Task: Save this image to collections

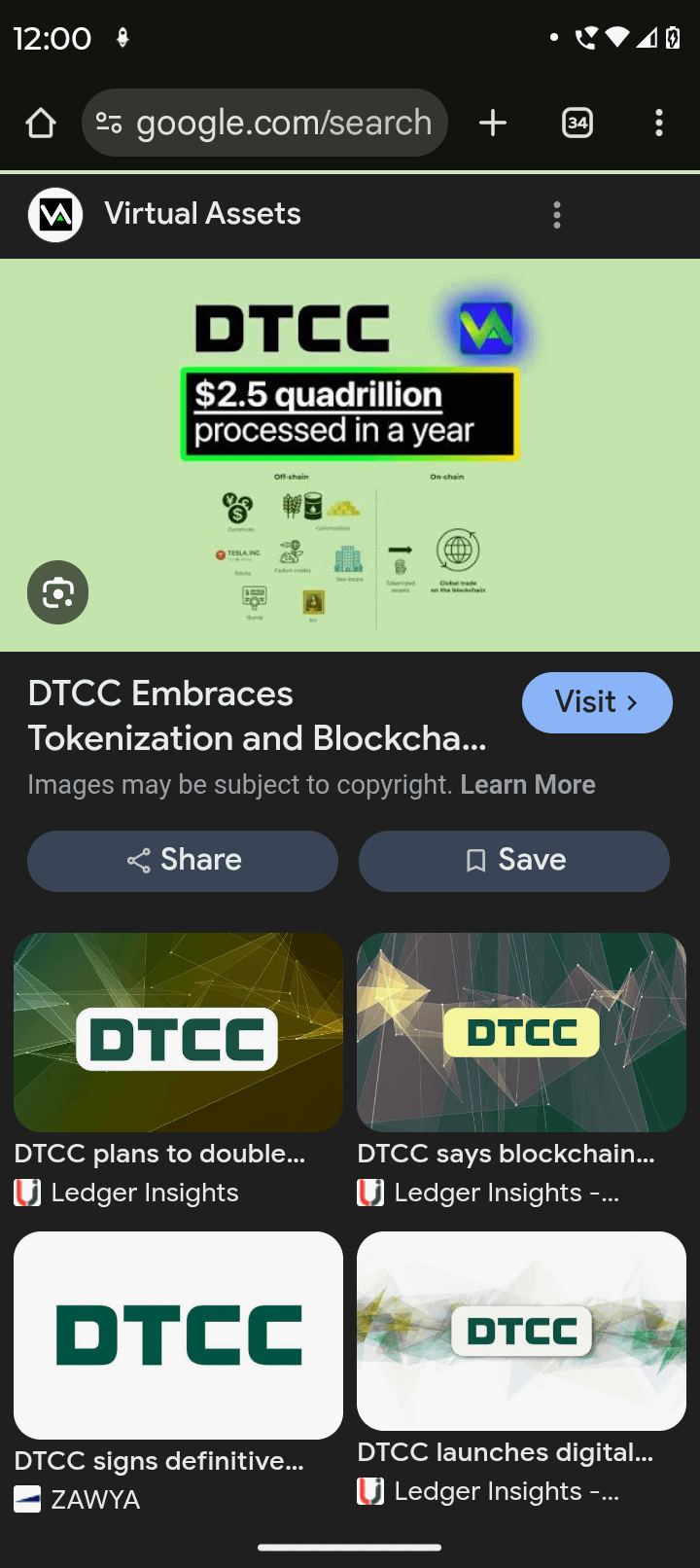Action: pos(514,861)
